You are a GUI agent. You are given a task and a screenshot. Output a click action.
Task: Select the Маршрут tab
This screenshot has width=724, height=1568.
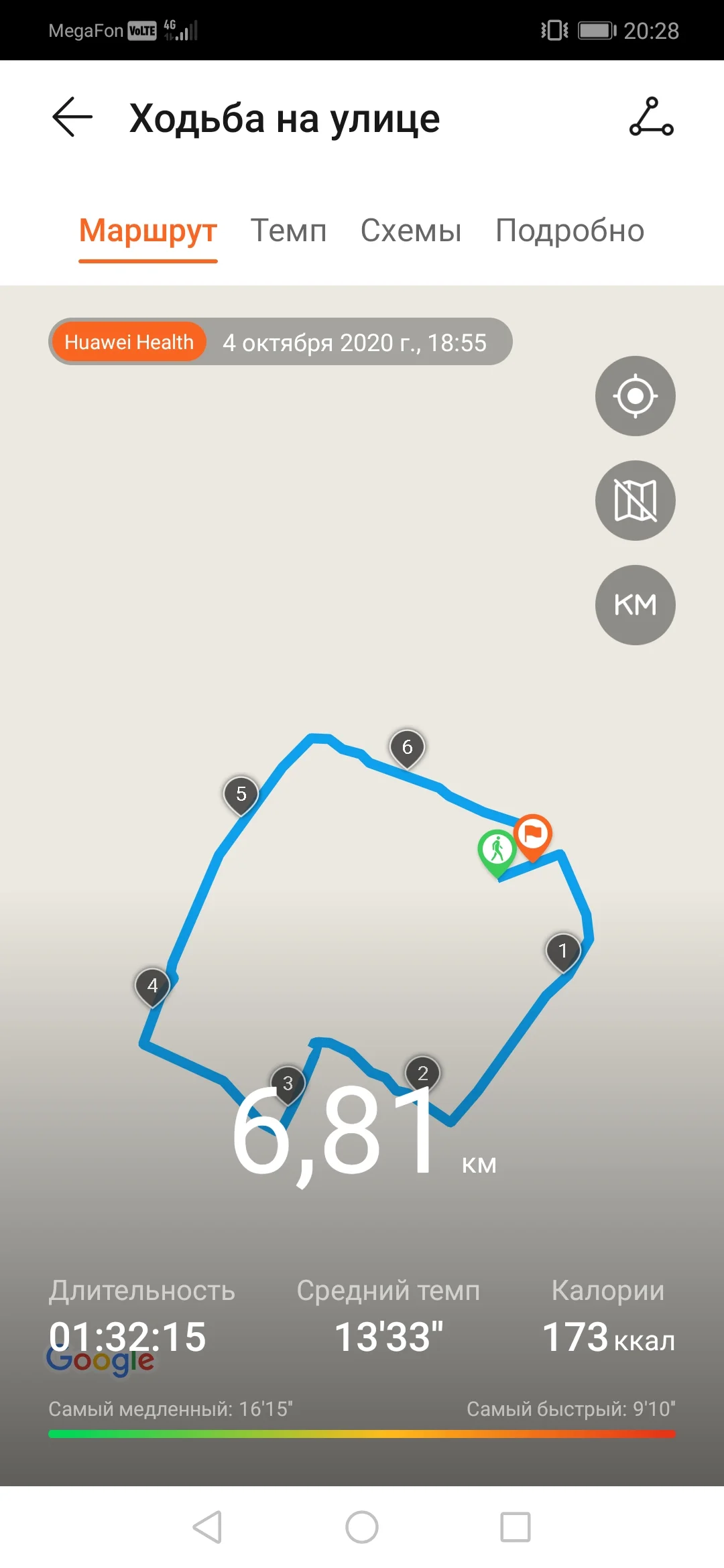148,231
